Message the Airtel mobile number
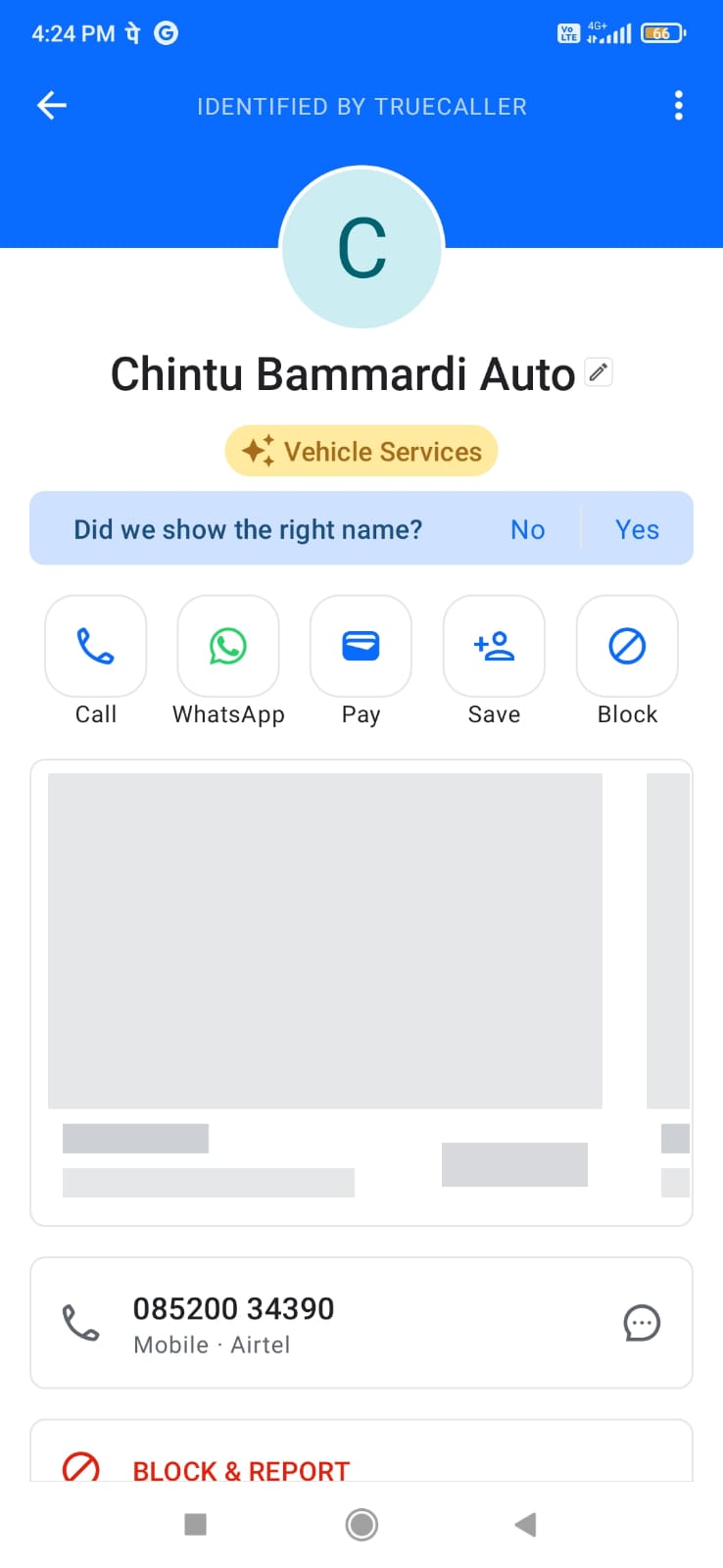 coord(642,1323)
